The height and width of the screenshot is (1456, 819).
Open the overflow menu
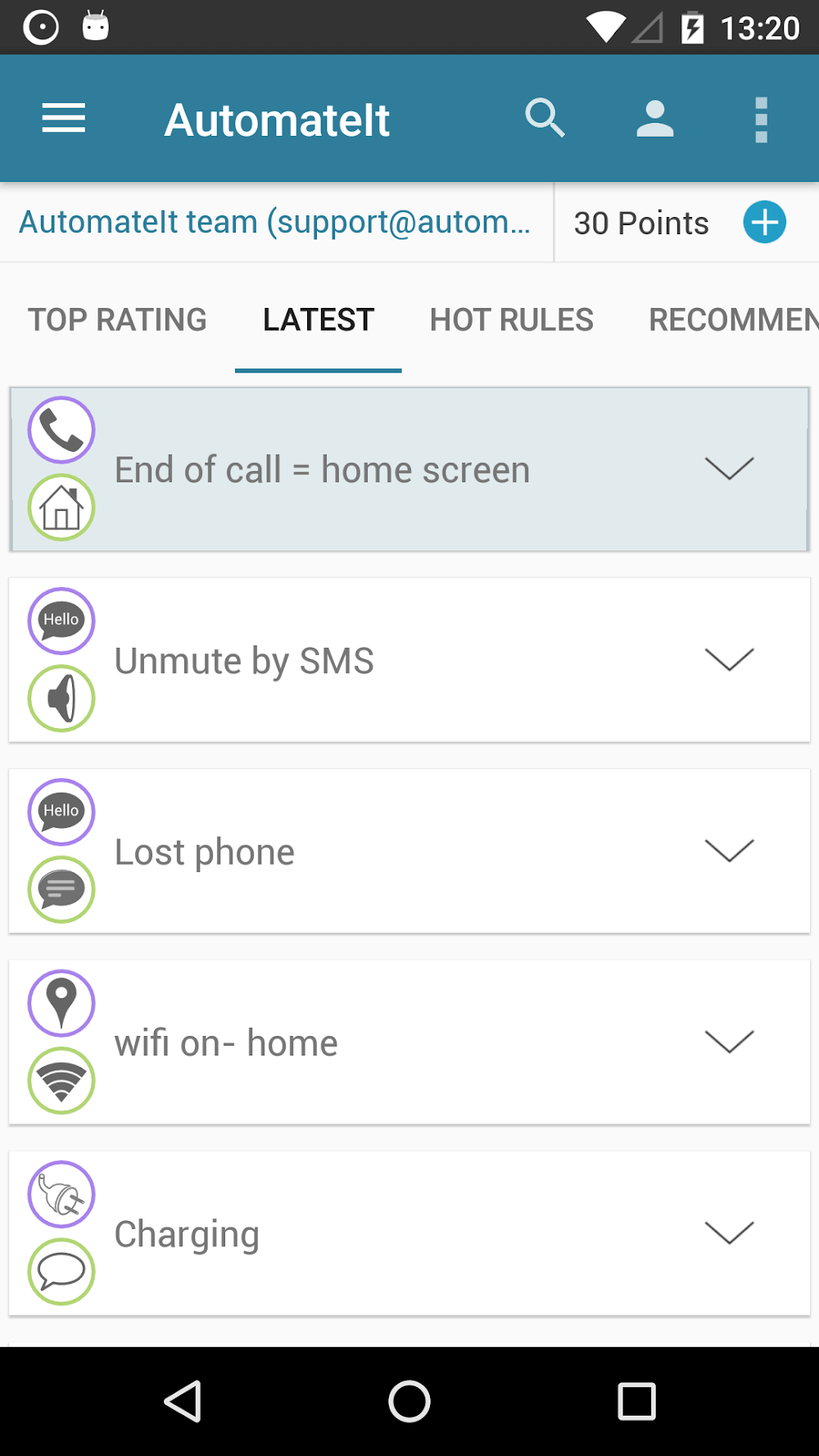coord(761,120)
